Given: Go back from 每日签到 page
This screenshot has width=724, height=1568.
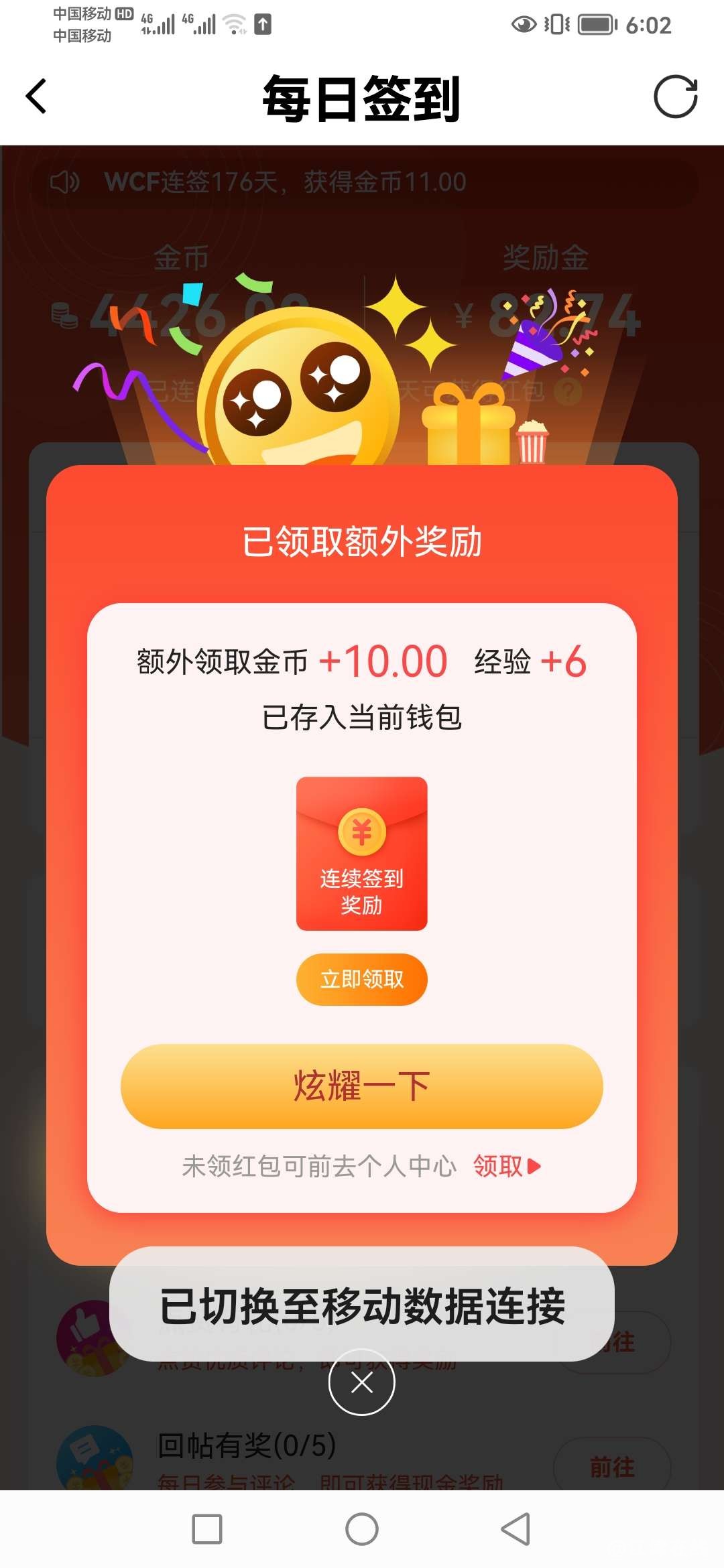Looking at the screenshot, I should pos(37,97).
